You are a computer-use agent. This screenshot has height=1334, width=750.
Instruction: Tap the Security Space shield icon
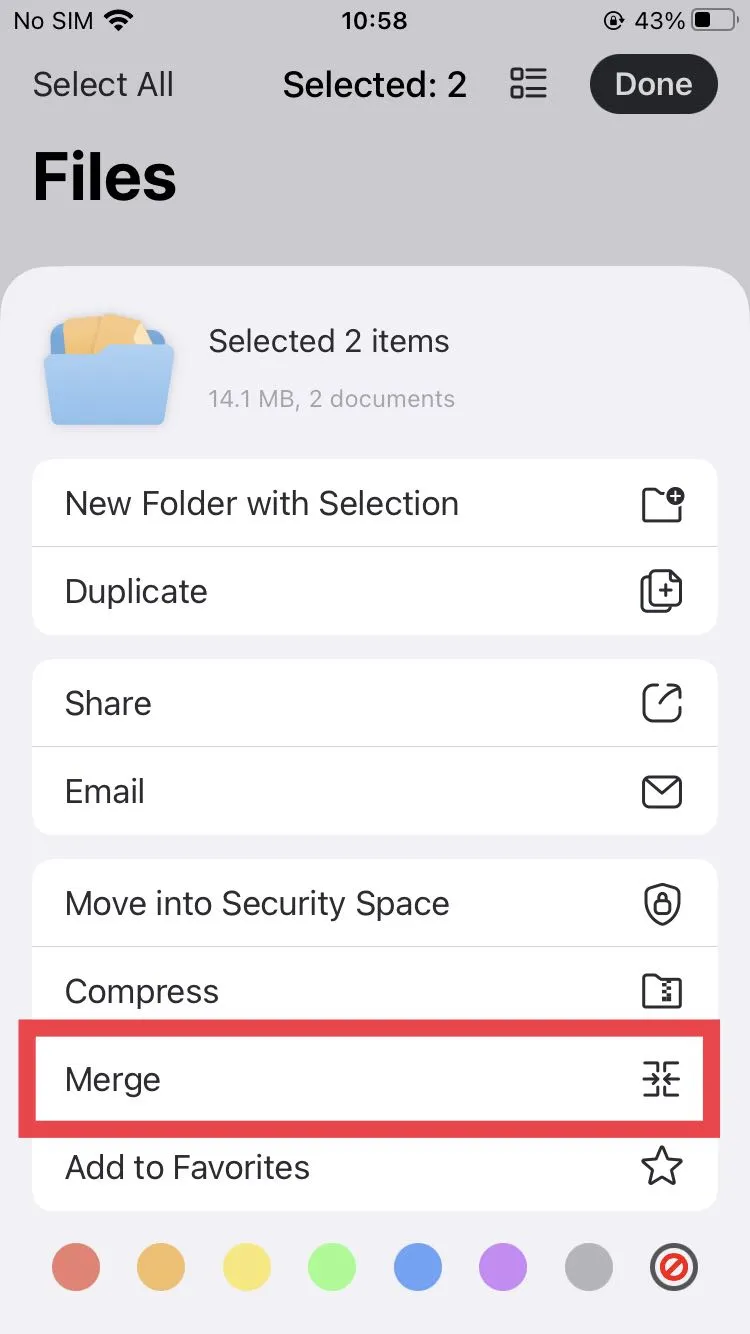[662, 903]
